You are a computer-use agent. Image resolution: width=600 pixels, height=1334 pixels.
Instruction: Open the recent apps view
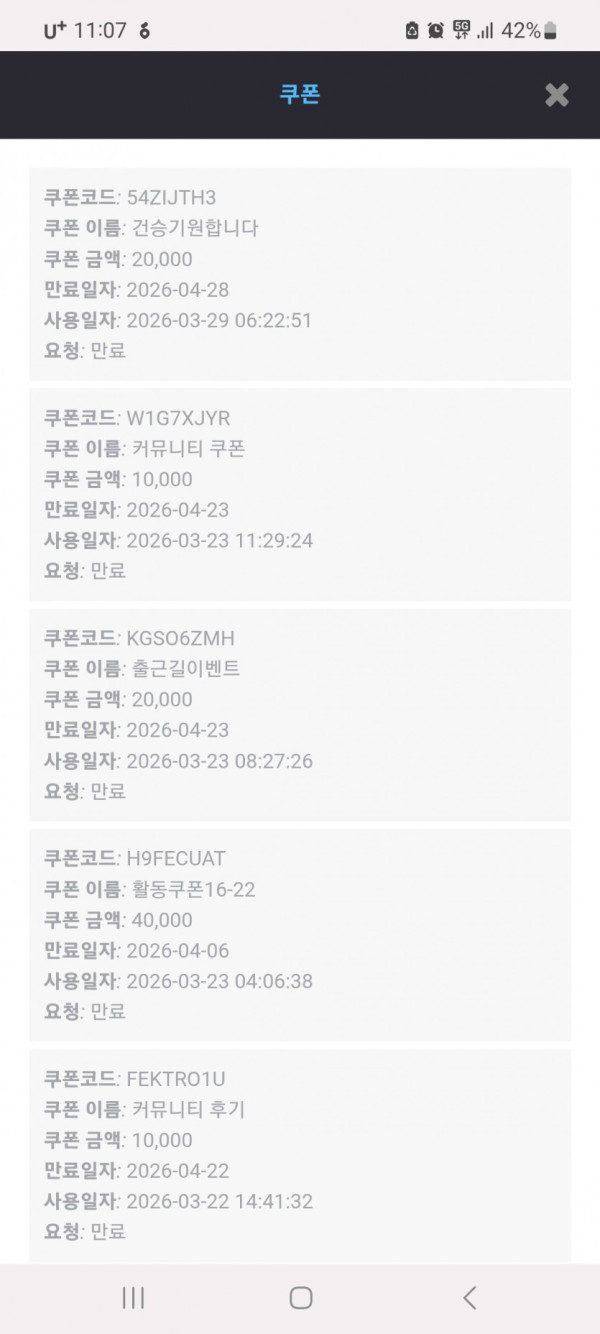pyautogui.click(x=133, y=1298)
